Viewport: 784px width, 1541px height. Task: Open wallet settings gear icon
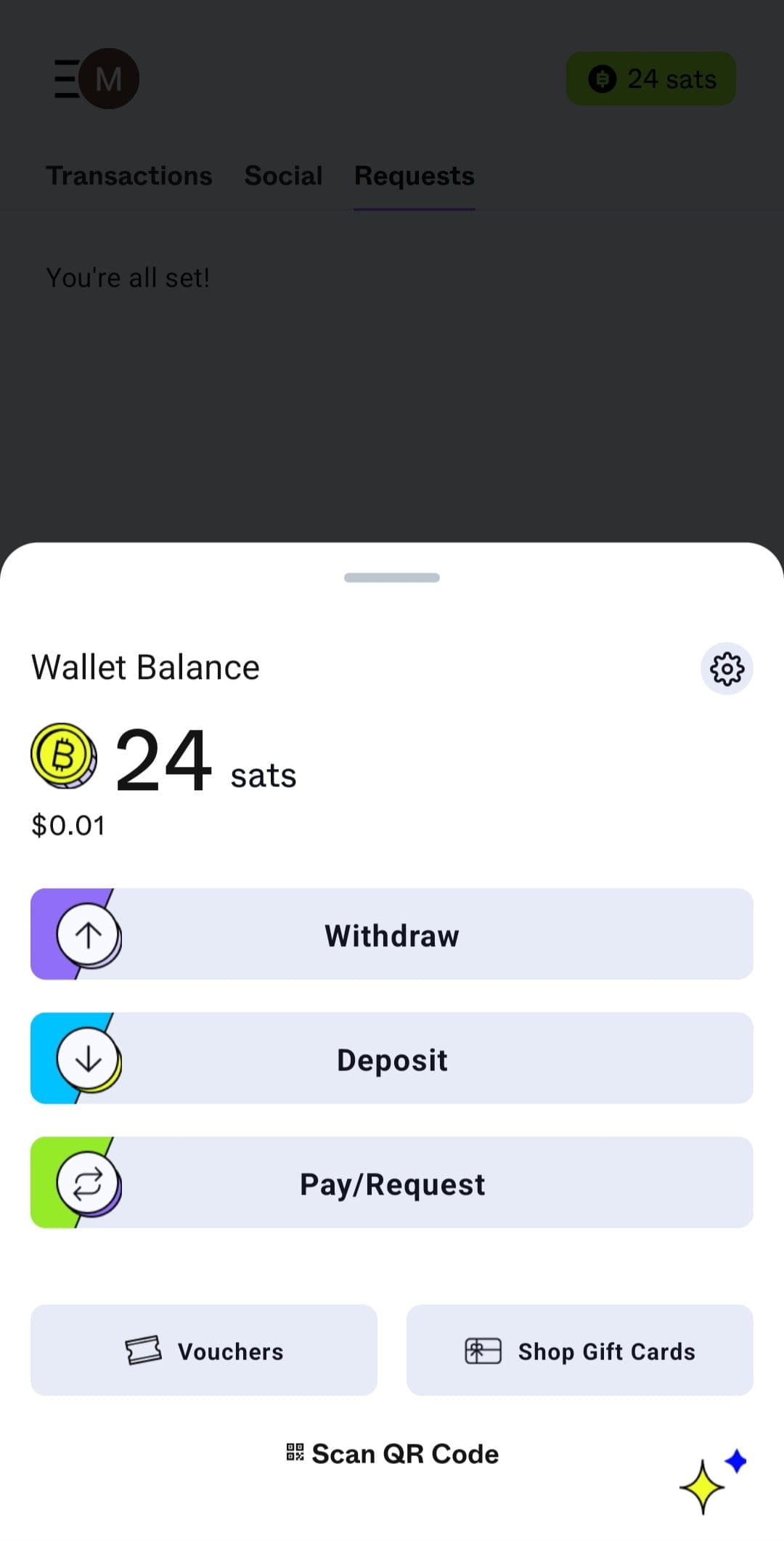(727, 668)
